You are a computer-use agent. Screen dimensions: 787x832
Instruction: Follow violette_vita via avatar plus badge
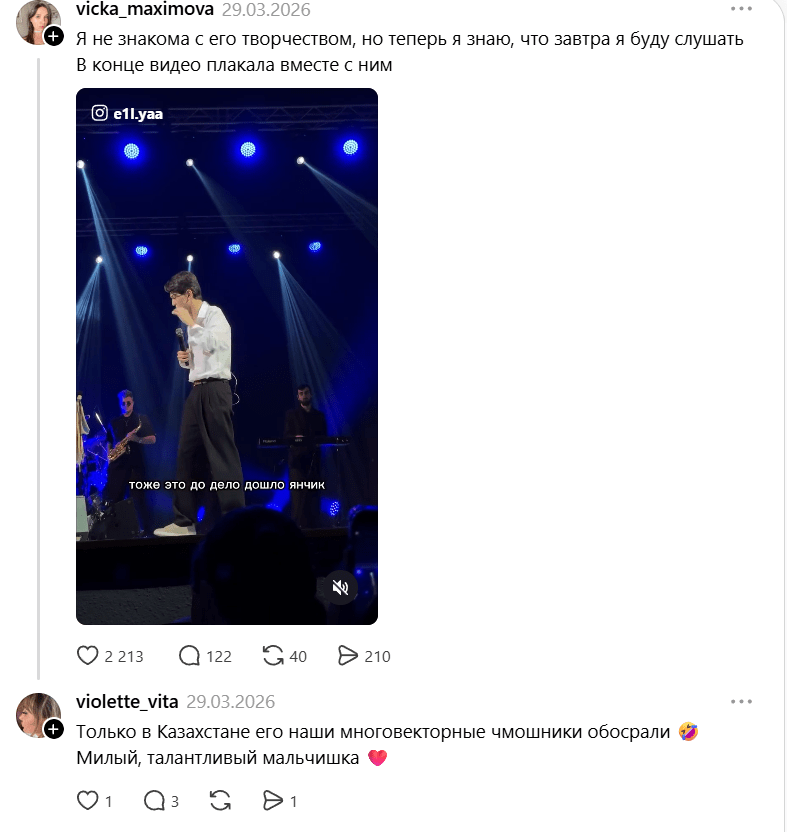coord(54,727)
